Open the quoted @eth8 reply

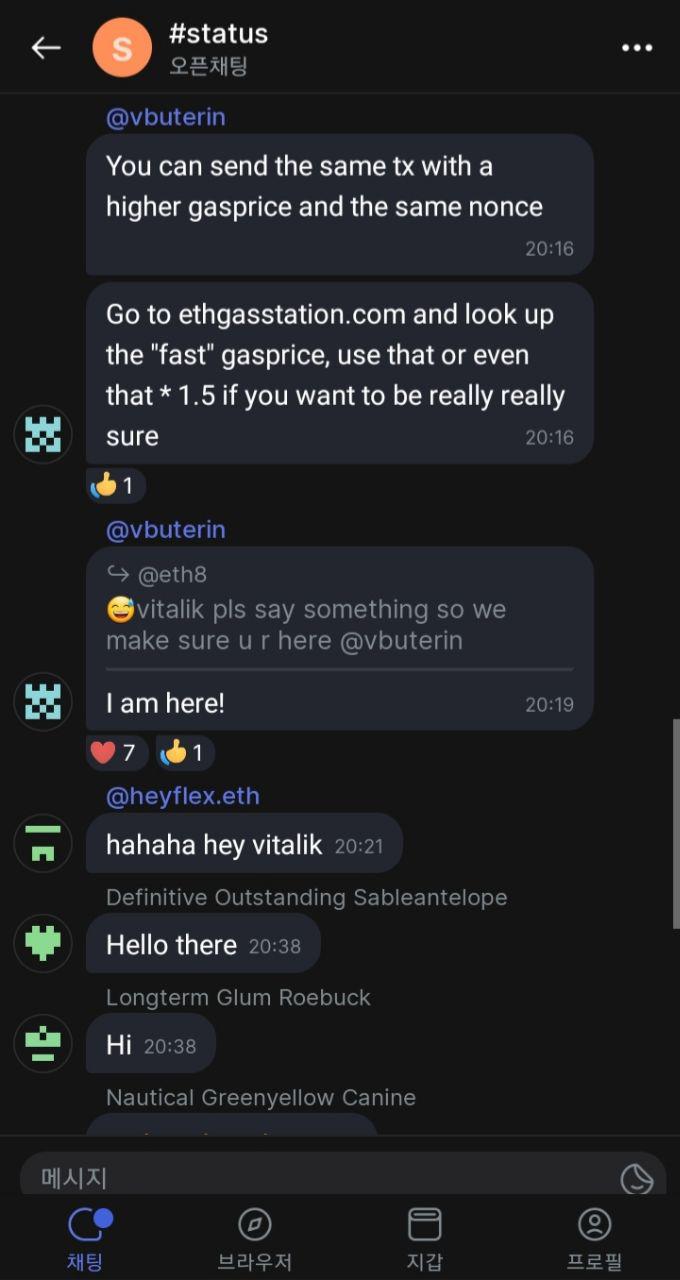(x=338, y=610)
